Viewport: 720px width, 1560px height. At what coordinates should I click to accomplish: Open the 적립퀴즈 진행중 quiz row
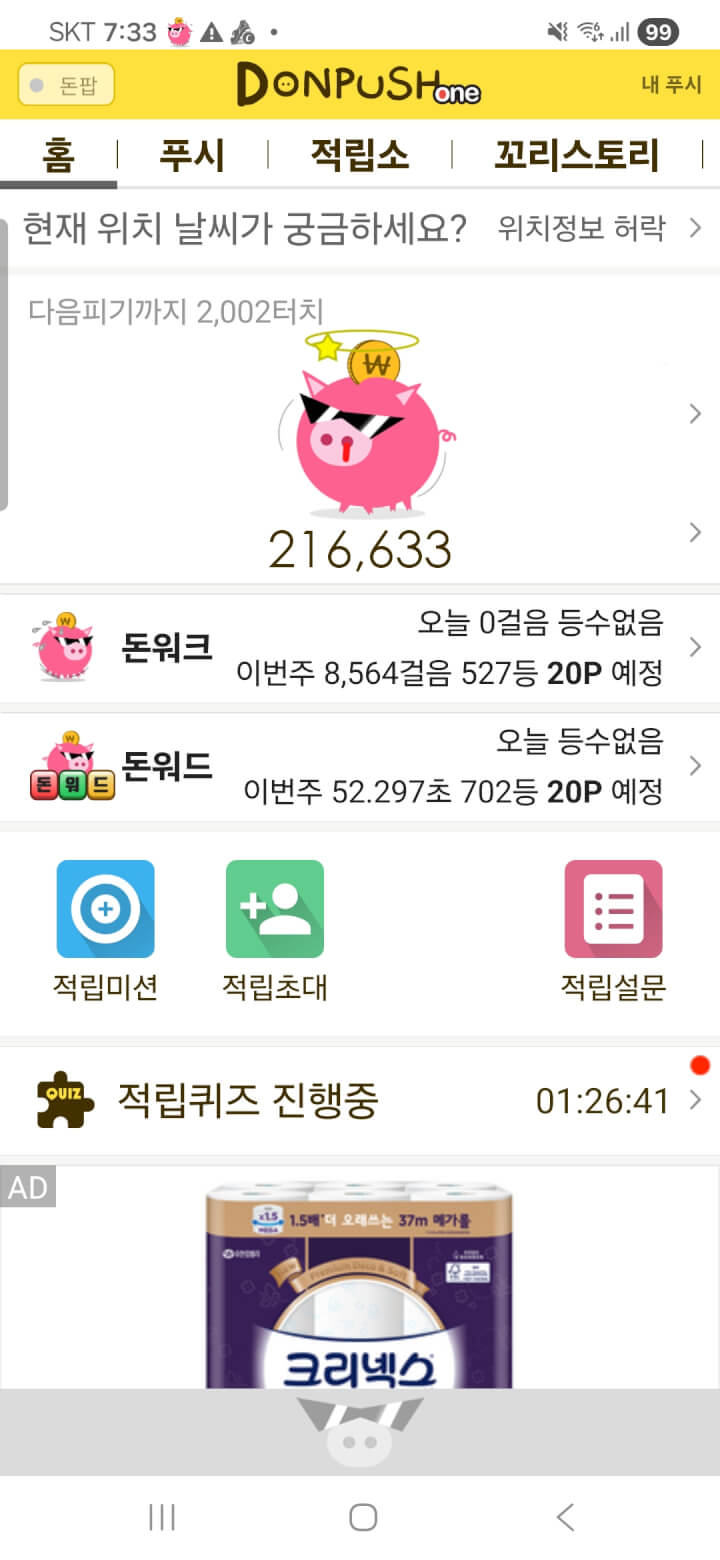coord(360,1101)
